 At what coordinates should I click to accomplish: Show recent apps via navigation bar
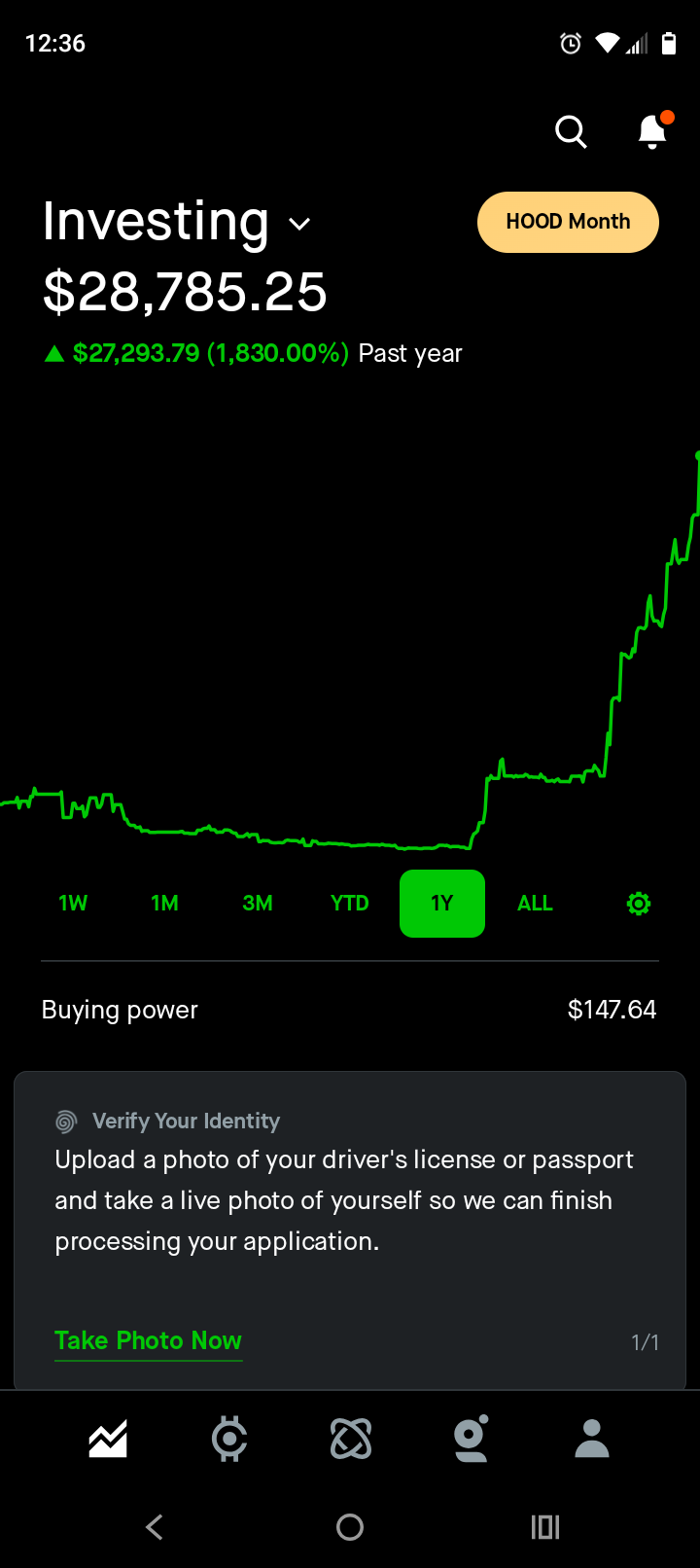point(545,1527)
